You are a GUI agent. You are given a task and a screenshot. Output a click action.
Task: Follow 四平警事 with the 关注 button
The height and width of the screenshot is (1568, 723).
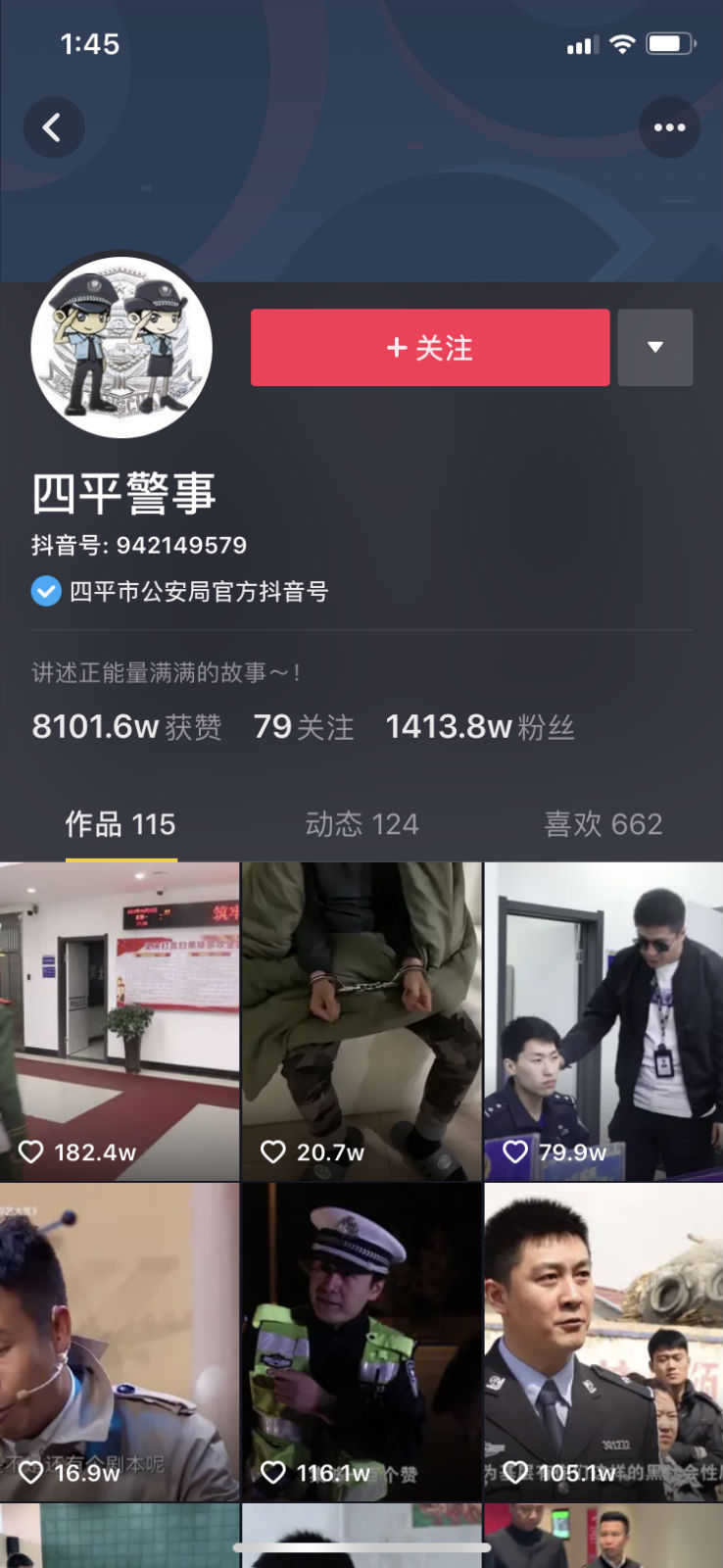coord(430,348)
